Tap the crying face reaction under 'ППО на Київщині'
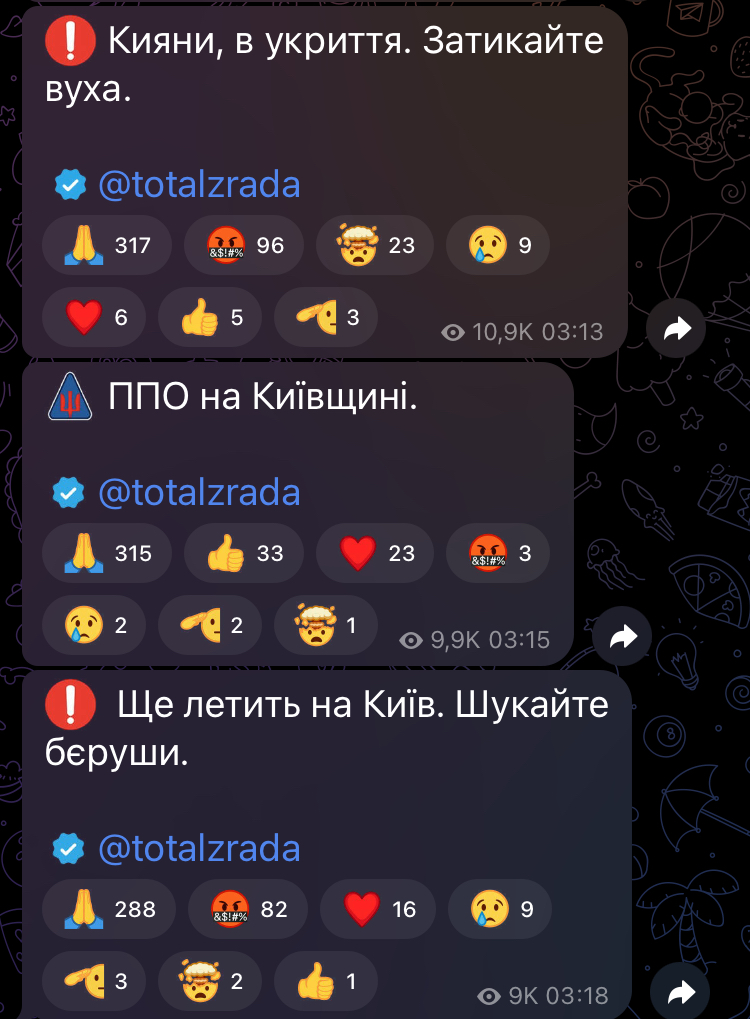This screenshot has width=750, height=1019. pyautogui.click(x=95, y=626)
